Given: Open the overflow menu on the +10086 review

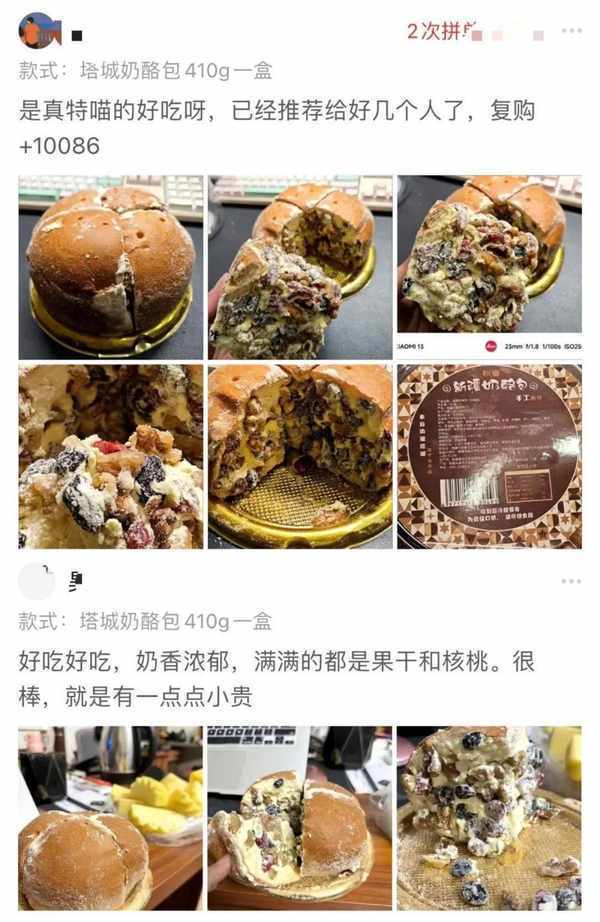Looking at the screenshot, I should [570, 31].
